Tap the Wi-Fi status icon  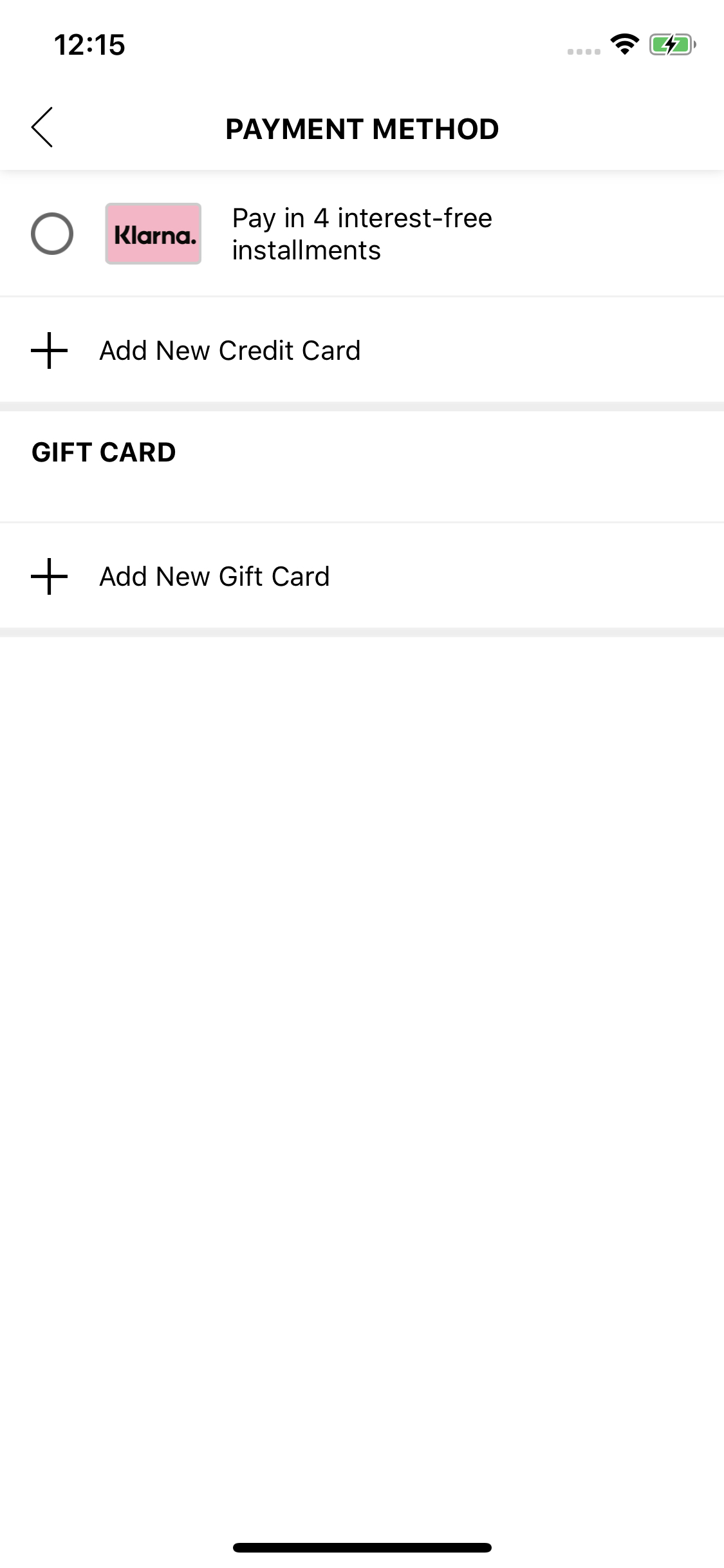[x=624, y=44]
